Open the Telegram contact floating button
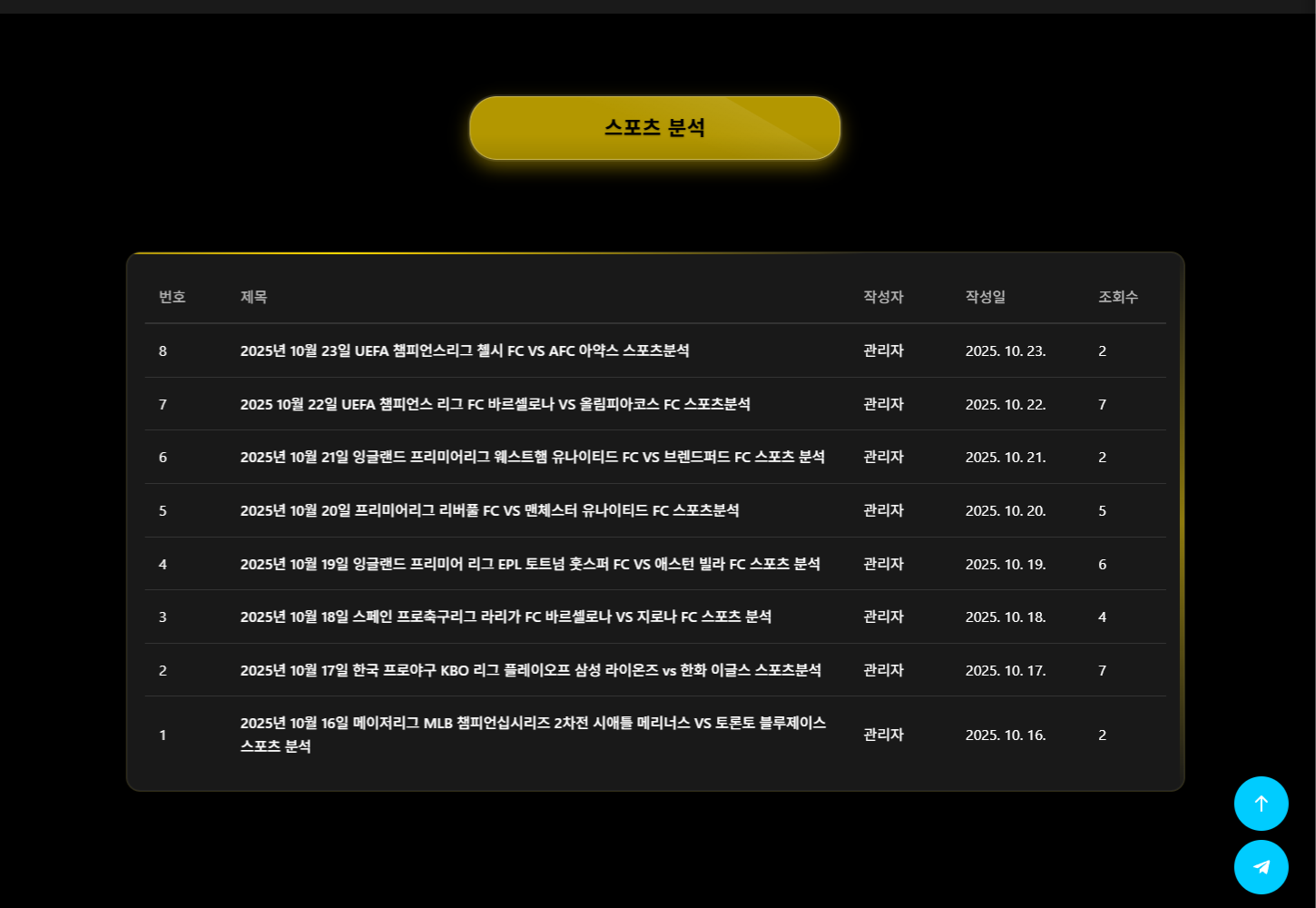Image resolution: width=1316 pixels, height=908 pixels. click(1261, 867)
